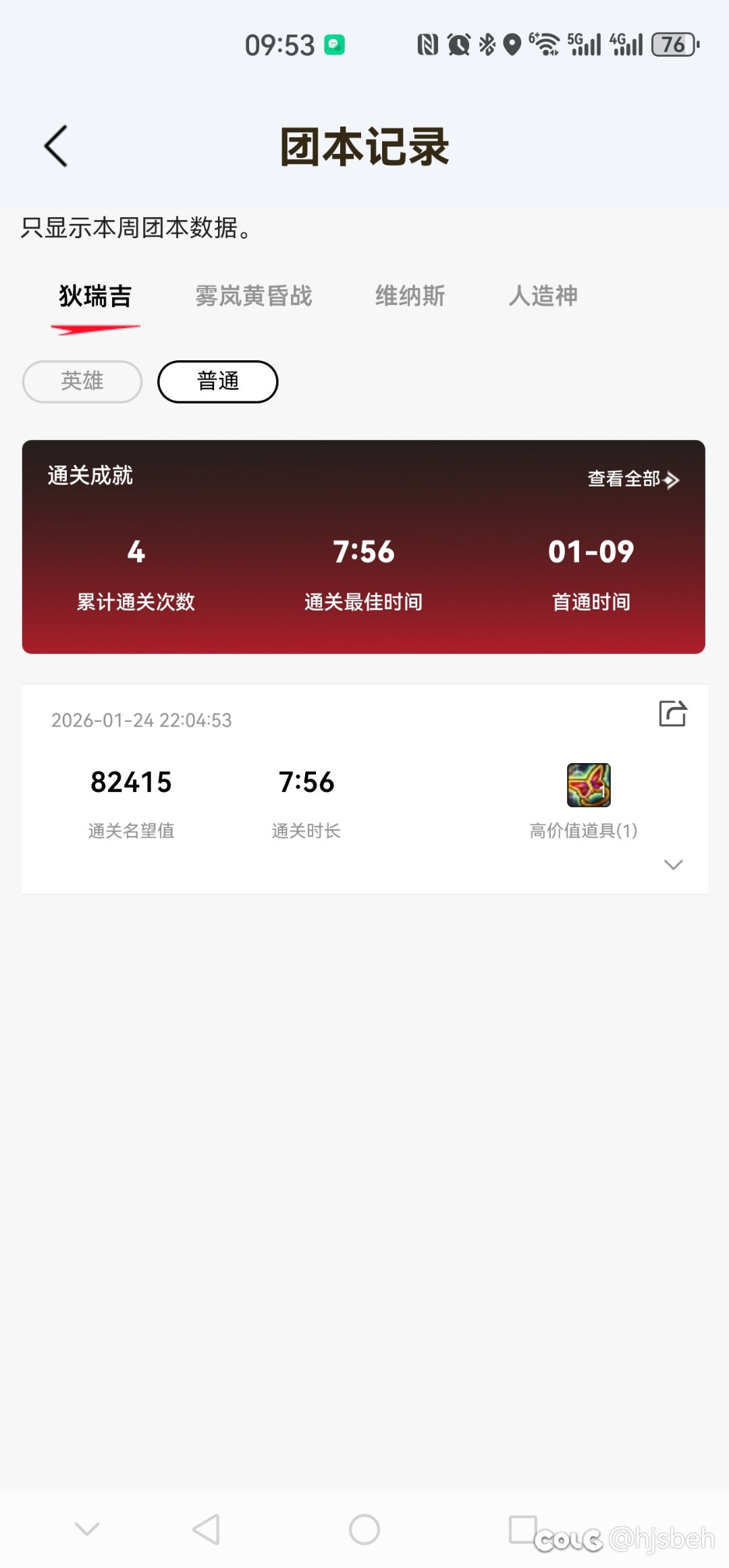Switch to the 维纳斯 tab
Screen dimensions: 729x1568
[410, 296]
